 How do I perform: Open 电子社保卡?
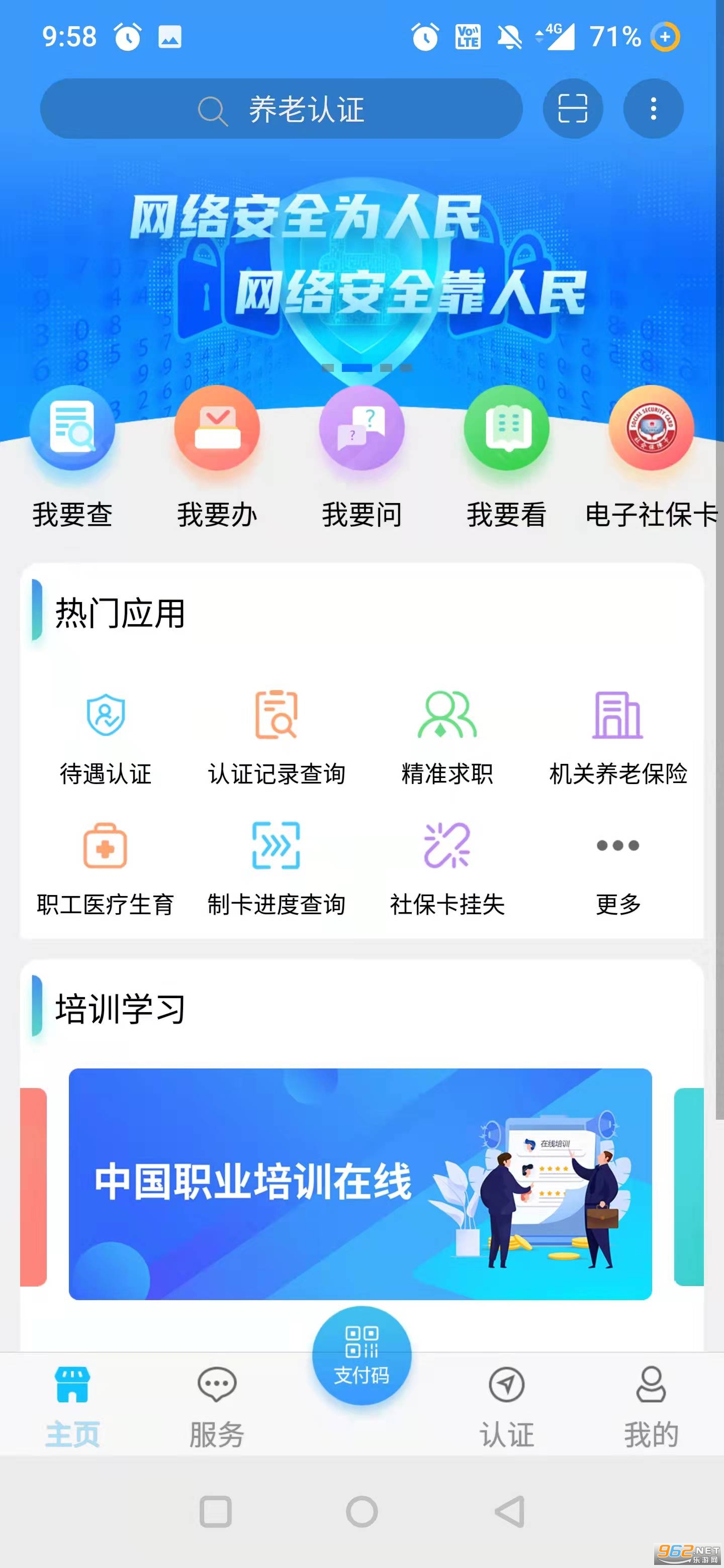click(x=651, y=456)
